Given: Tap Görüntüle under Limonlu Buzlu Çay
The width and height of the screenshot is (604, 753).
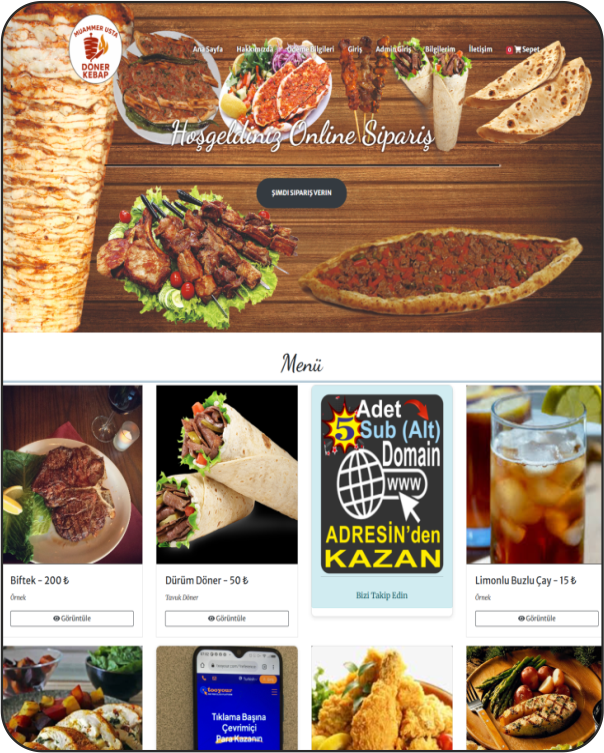Looking at the screenshot, I should click(x=537, y=618).
